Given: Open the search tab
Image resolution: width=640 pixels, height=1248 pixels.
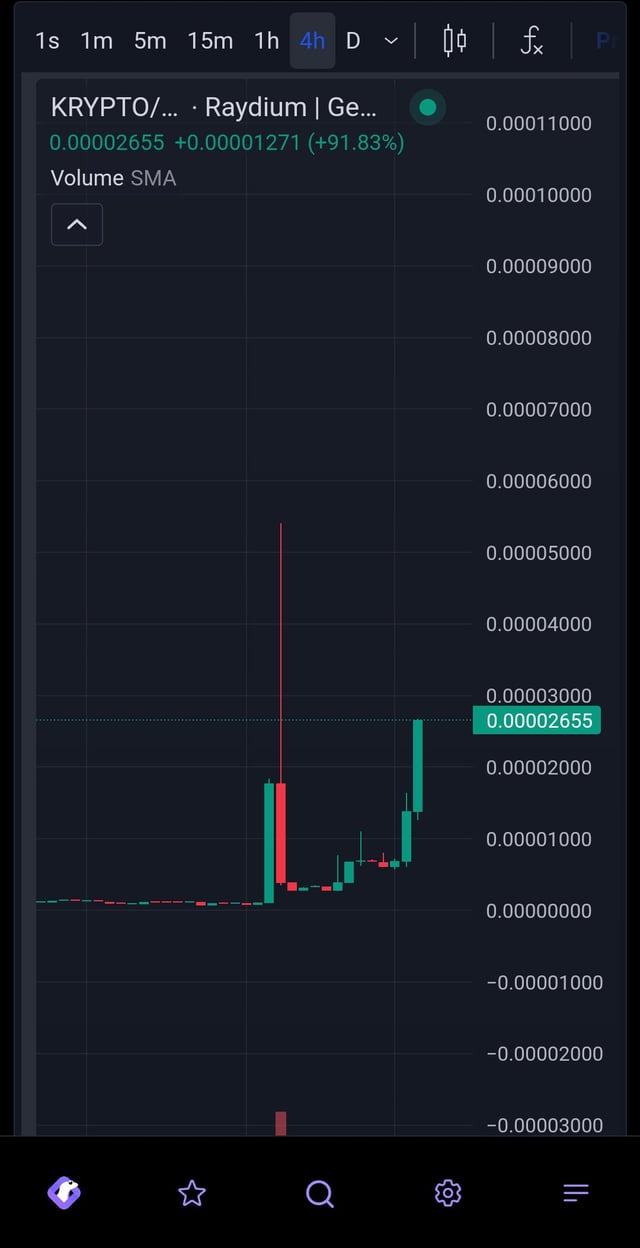Looking at the screenshot, I should coord(319,1192).
